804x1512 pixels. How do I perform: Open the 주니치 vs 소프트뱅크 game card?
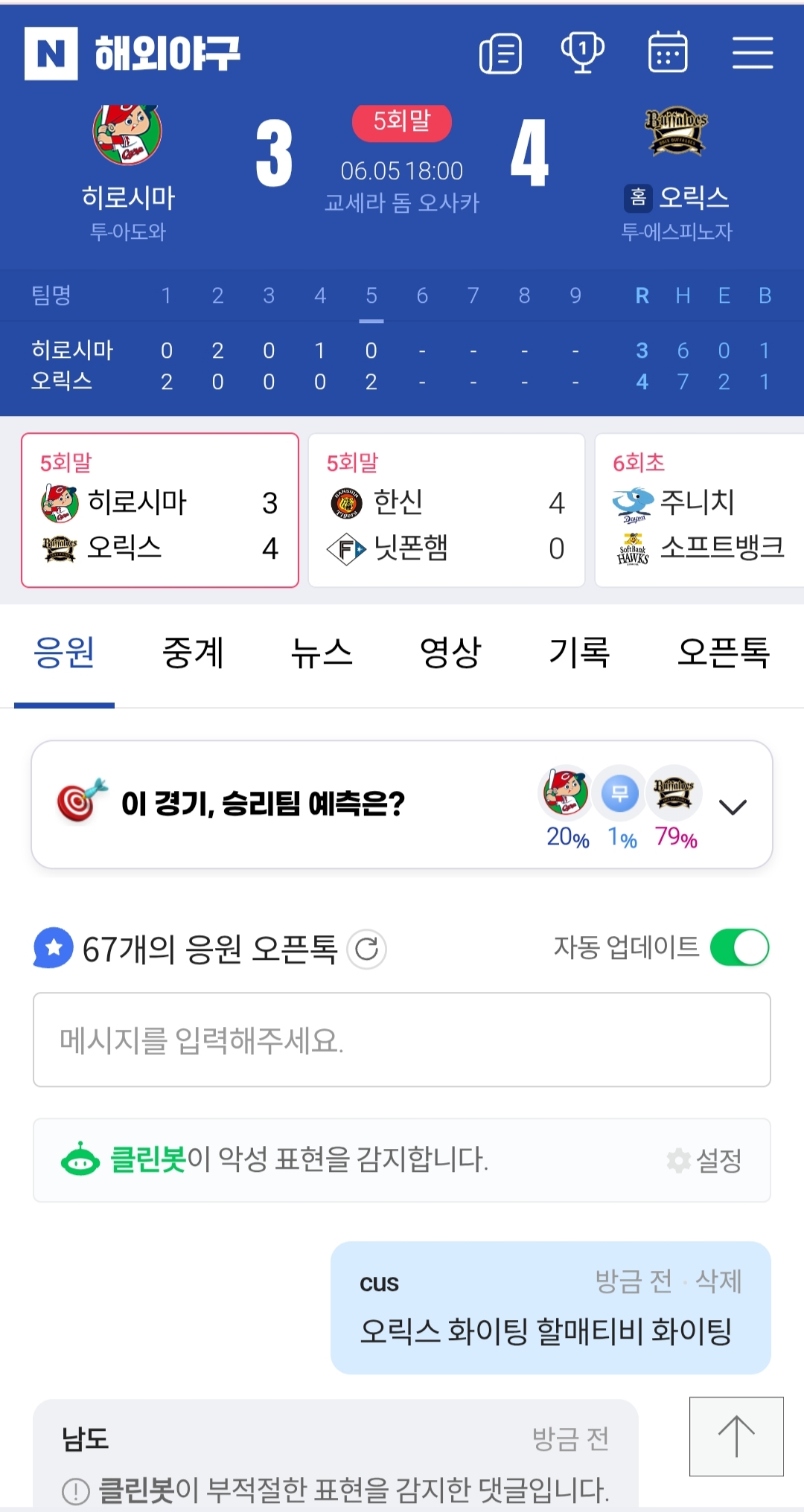click(x=700, y=510)
